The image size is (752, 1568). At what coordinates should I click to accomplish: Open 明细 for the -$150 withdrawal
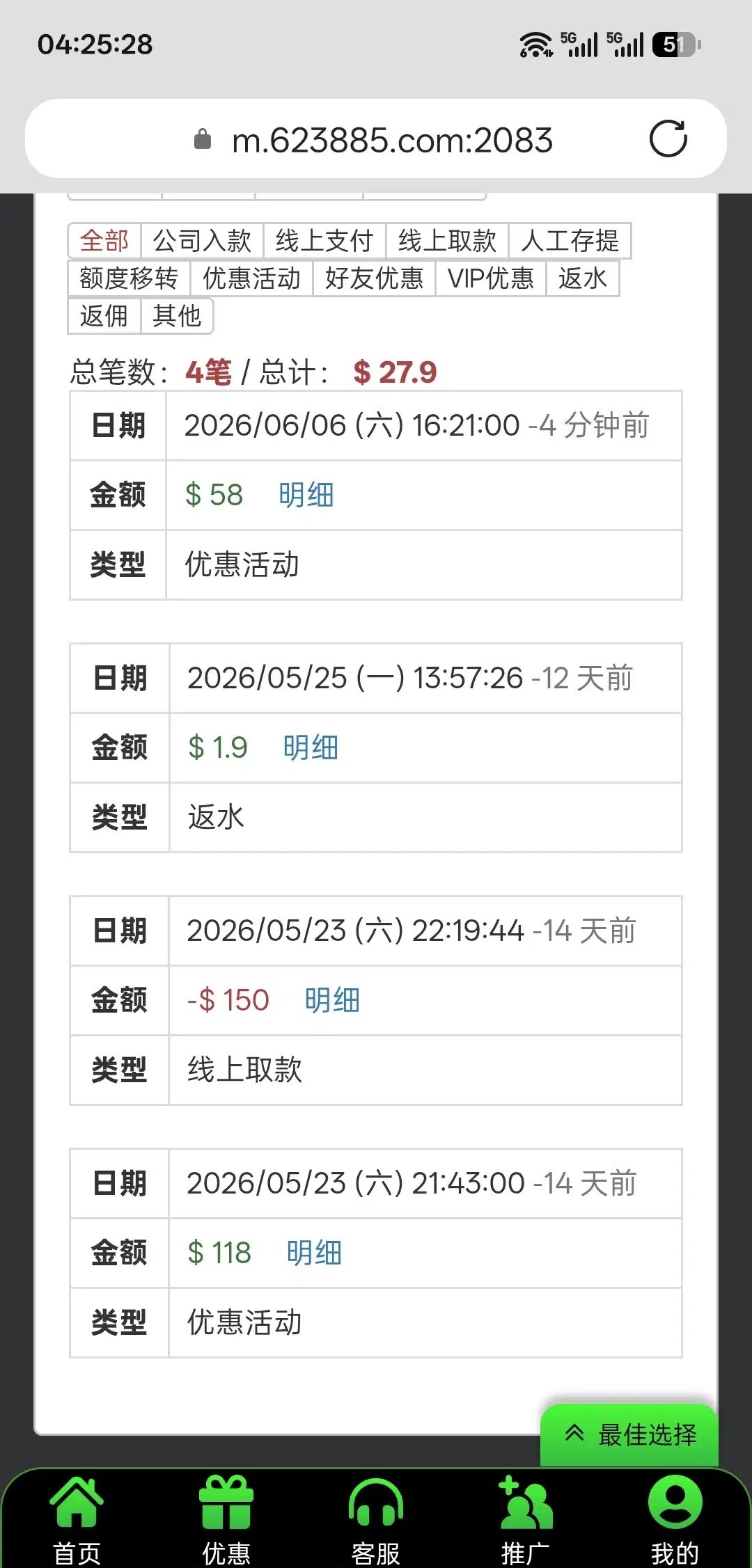[x=332, y=1001]
